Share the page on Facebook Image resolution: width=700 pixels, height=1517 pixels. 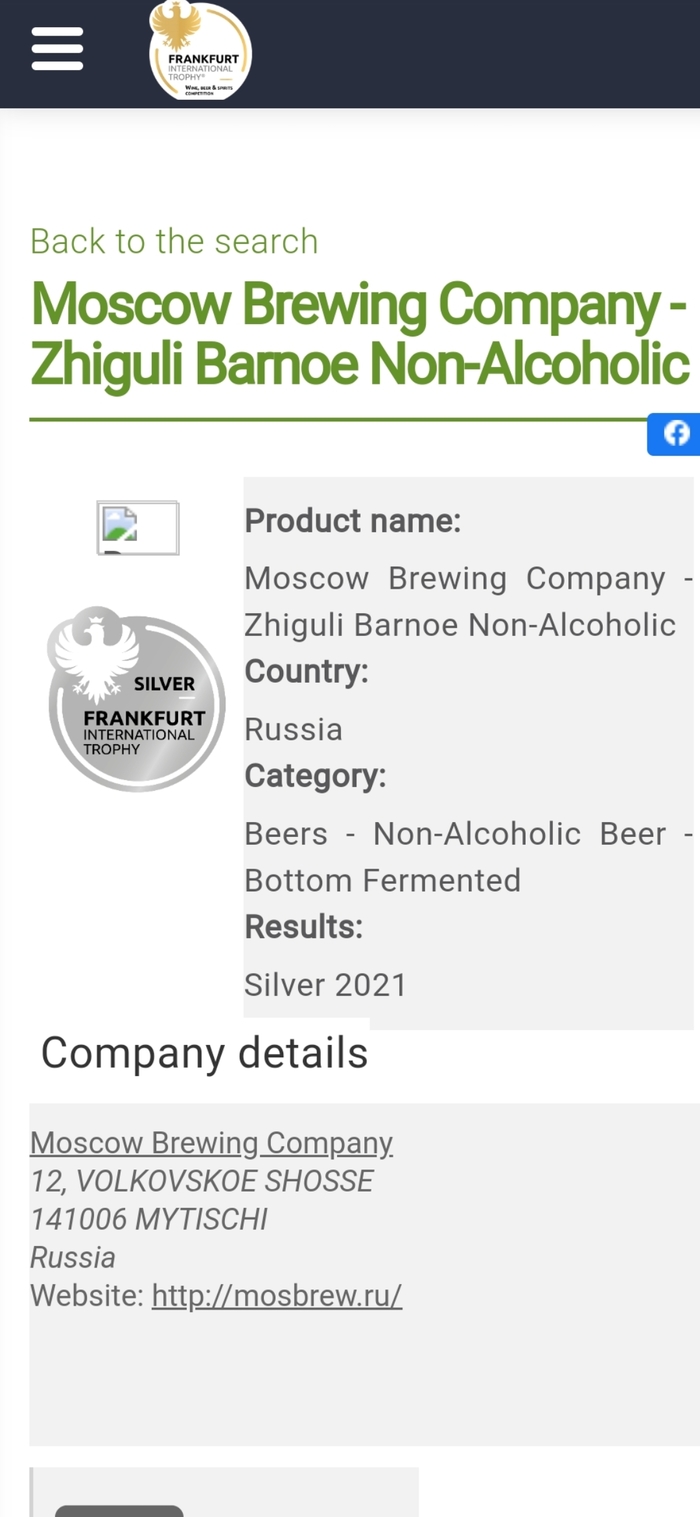tap(677, 433)
